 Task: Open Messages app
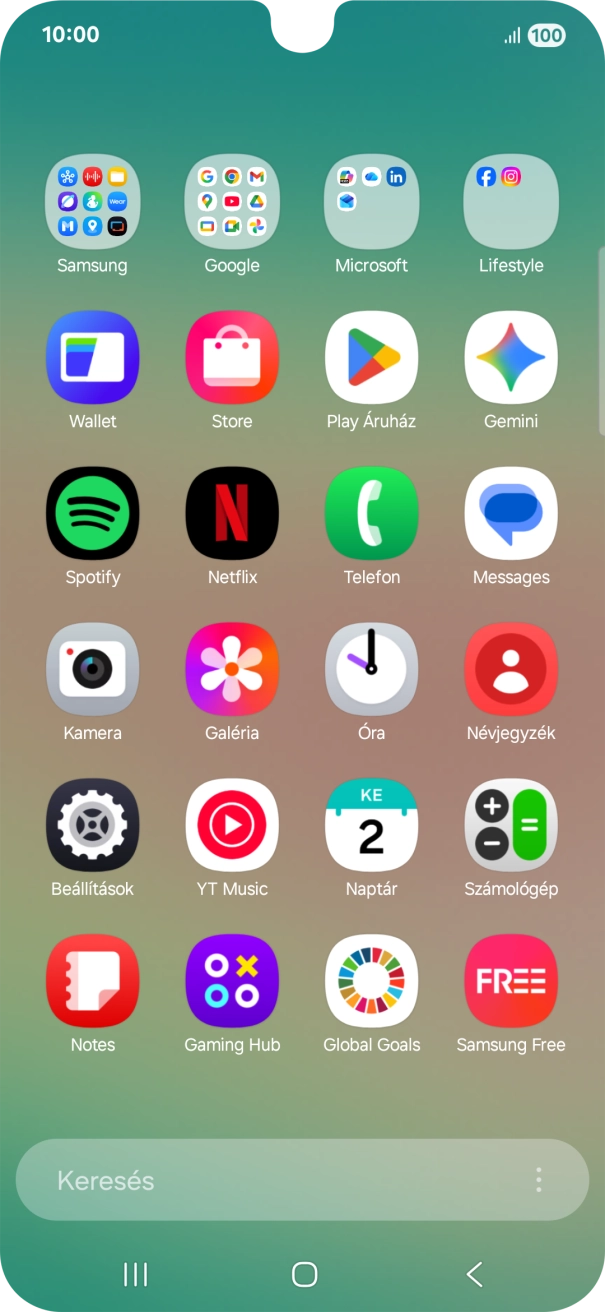click(511, 513)
